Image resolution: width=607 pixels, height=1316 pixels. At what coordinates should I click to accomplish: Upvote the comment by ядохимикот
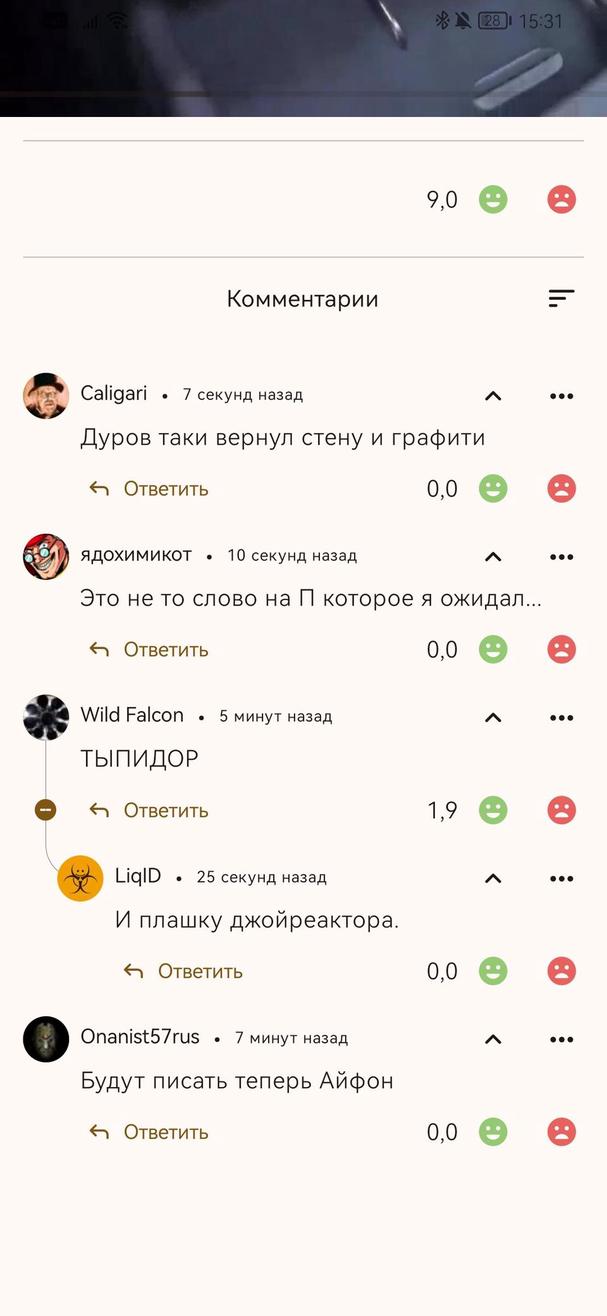[493, 650]
